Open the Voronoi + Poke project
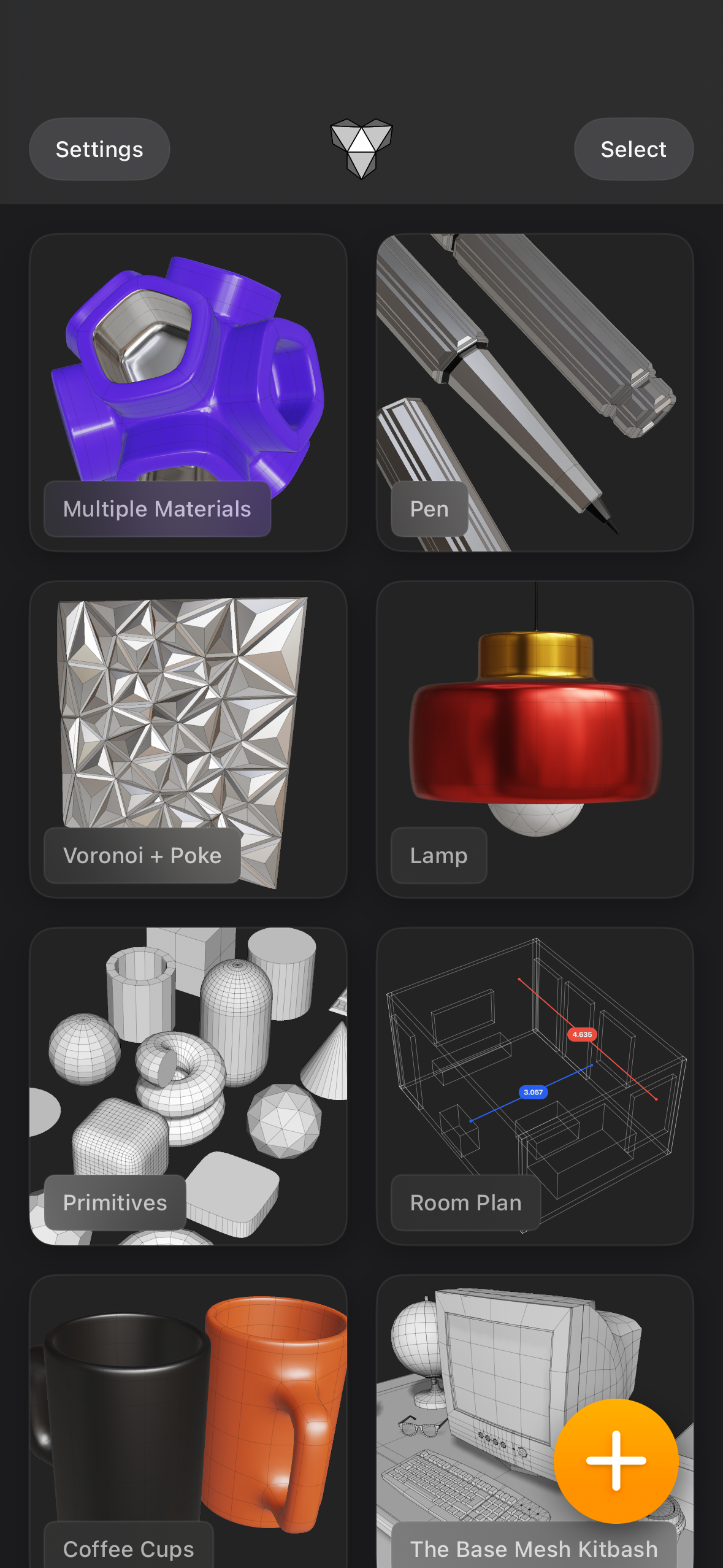Screen dimensions: 723x1568 [188, 739]
